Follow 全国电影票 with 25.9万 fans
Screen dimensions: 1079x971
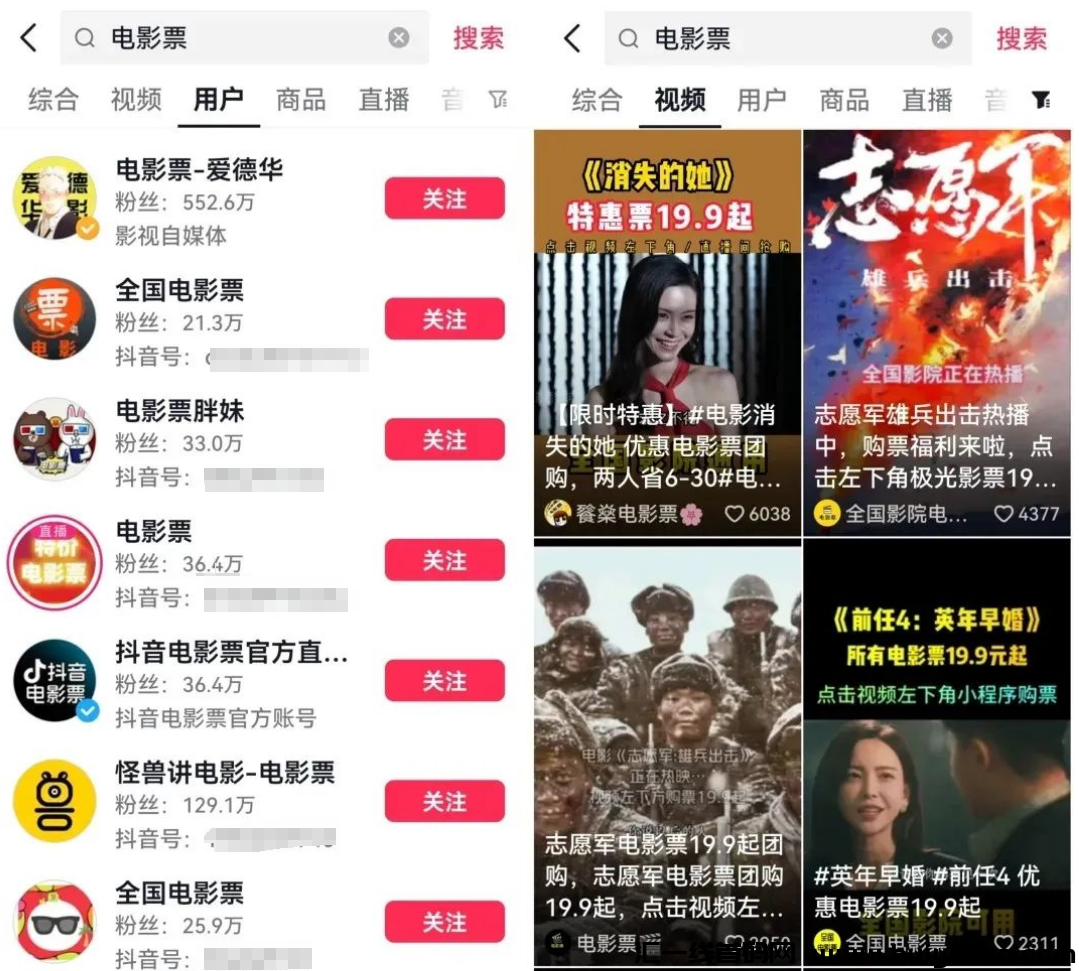(444, 922)
